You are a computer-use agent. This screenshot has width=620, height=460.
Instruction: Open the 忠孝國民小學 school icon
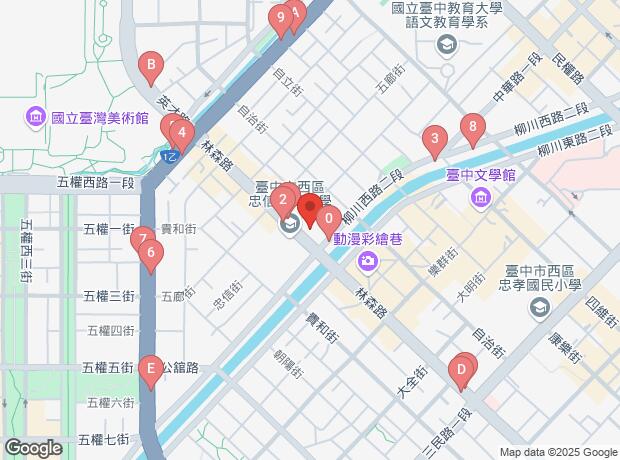click(540, 307)
